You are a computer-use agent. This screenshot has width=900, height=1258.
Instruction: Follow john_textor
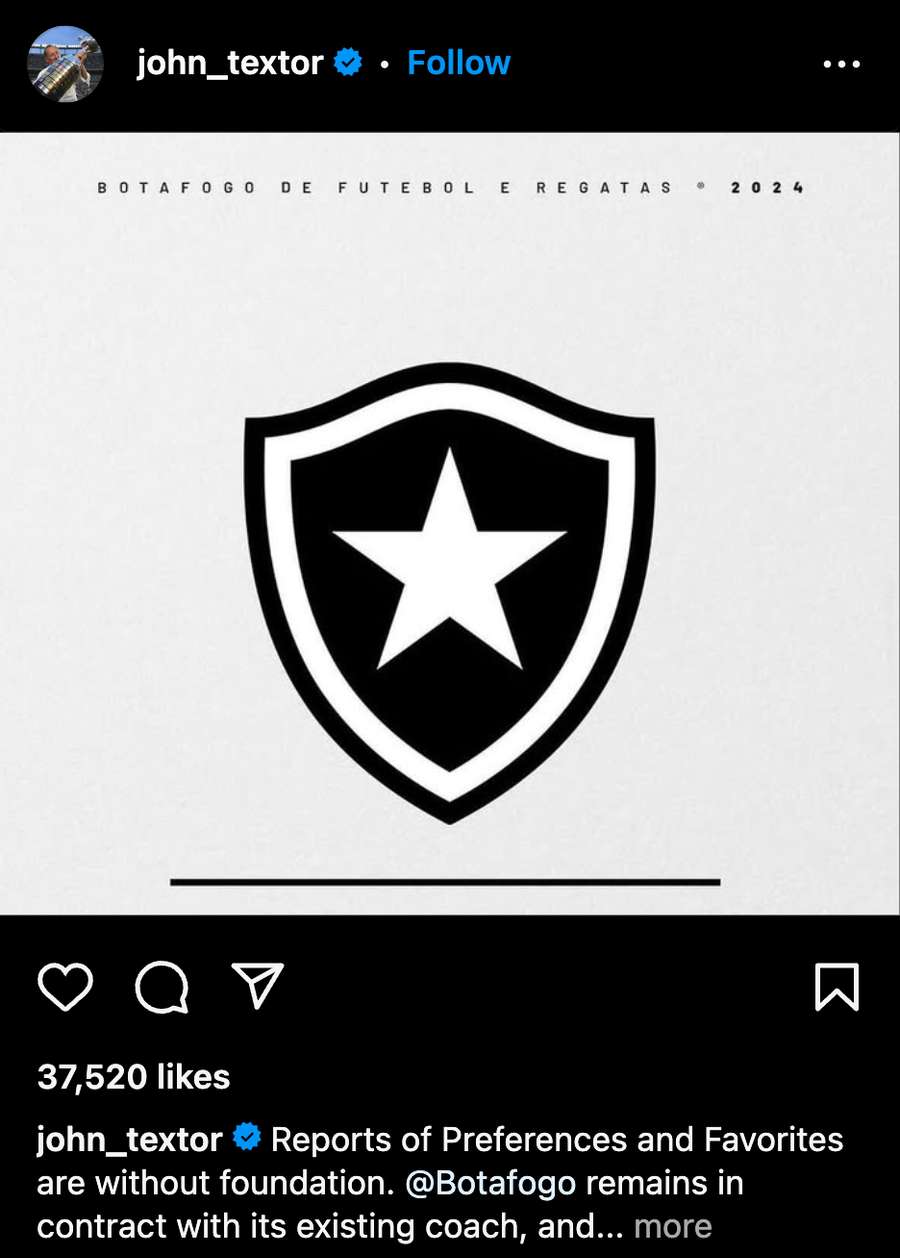point(458,64)
